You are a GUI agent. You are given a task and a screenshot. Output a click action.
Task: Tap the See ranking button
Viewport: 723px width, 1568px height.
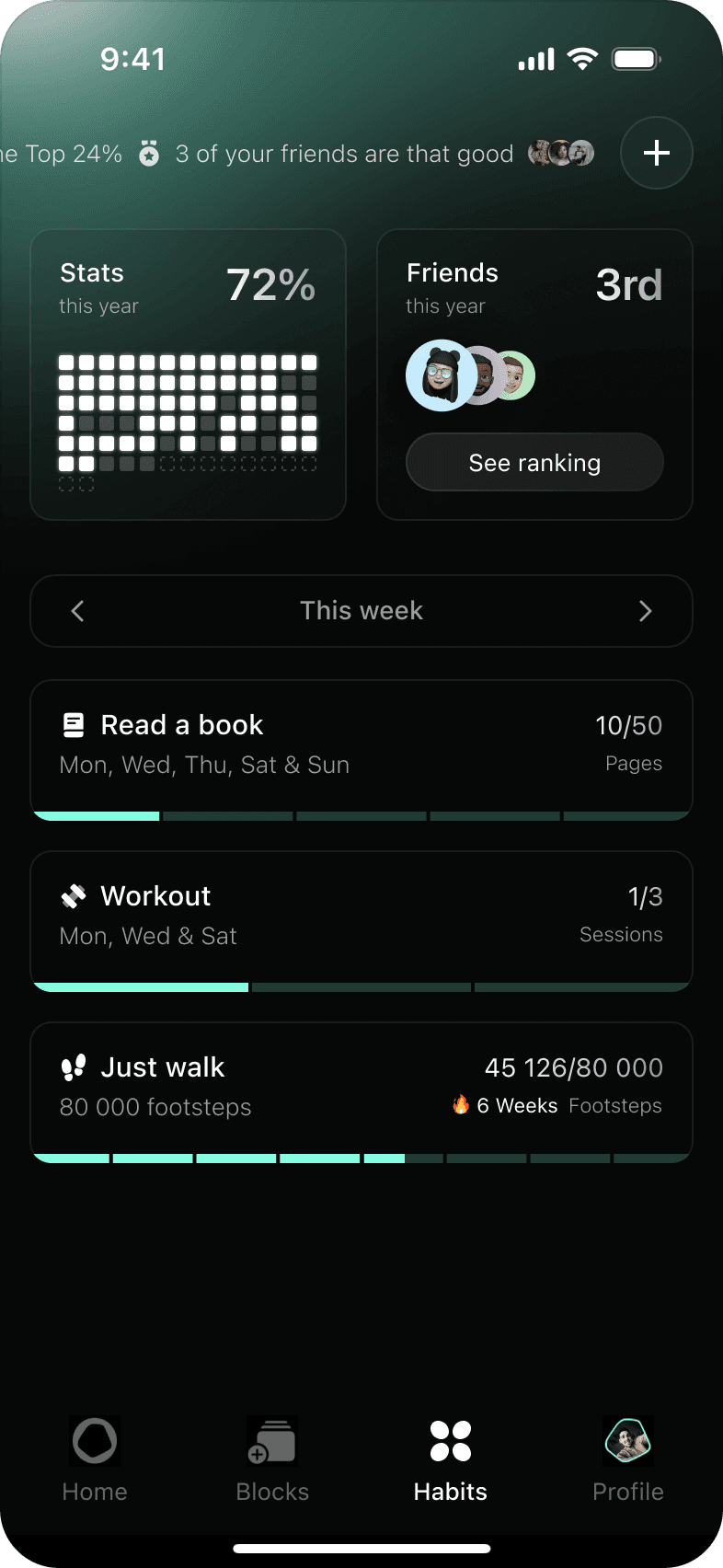pyautogui.click(x=534, y=463)
